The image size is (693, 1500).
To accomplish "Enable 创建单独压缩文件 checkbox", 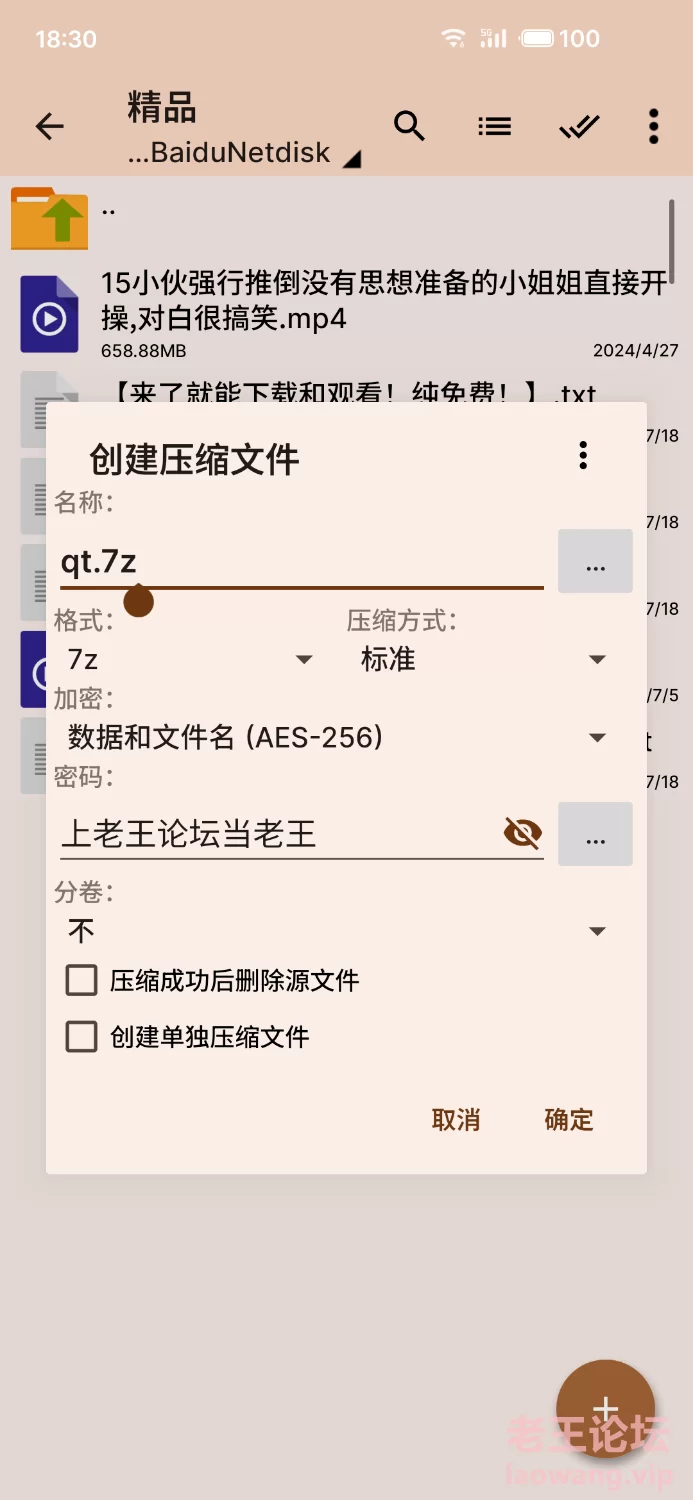I will coord(82,1037).
